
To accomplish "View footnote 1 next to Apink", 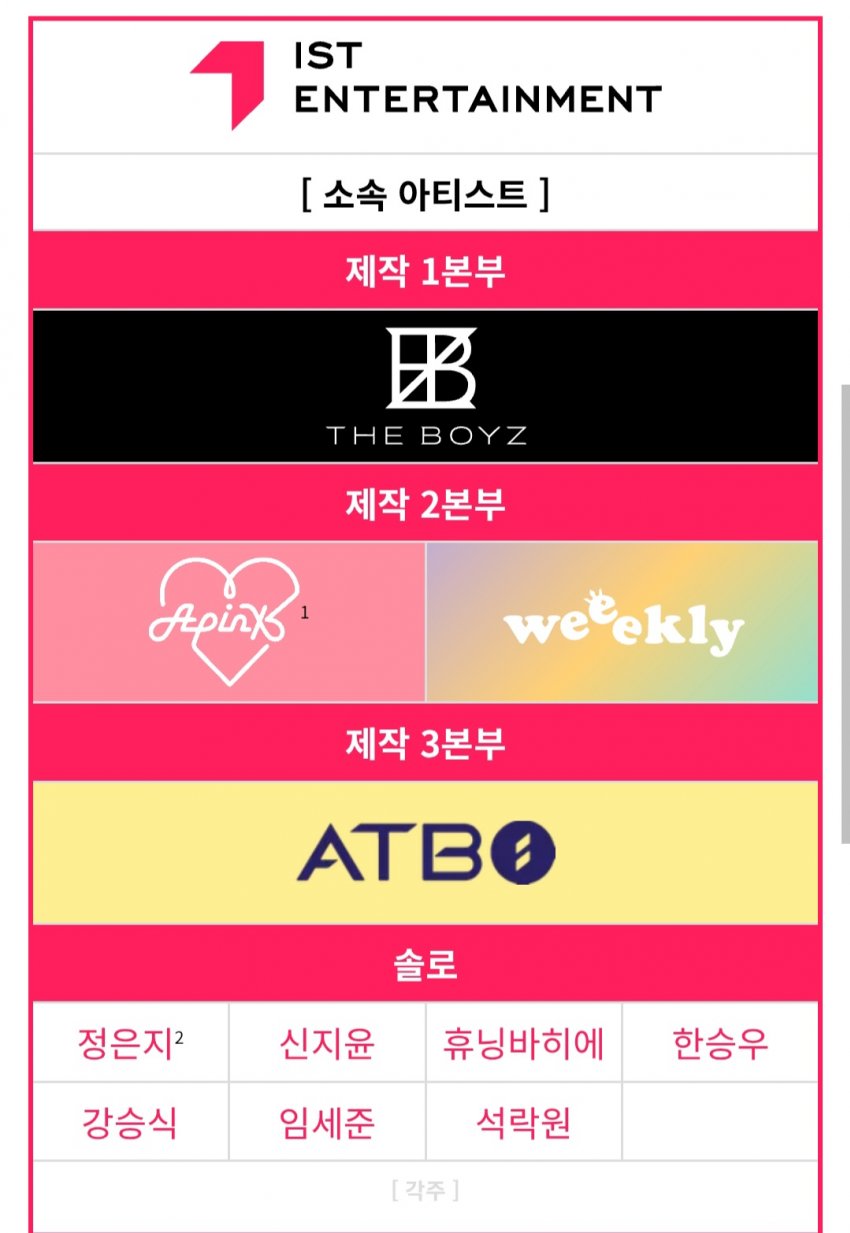I will click(x=305, y=613).
